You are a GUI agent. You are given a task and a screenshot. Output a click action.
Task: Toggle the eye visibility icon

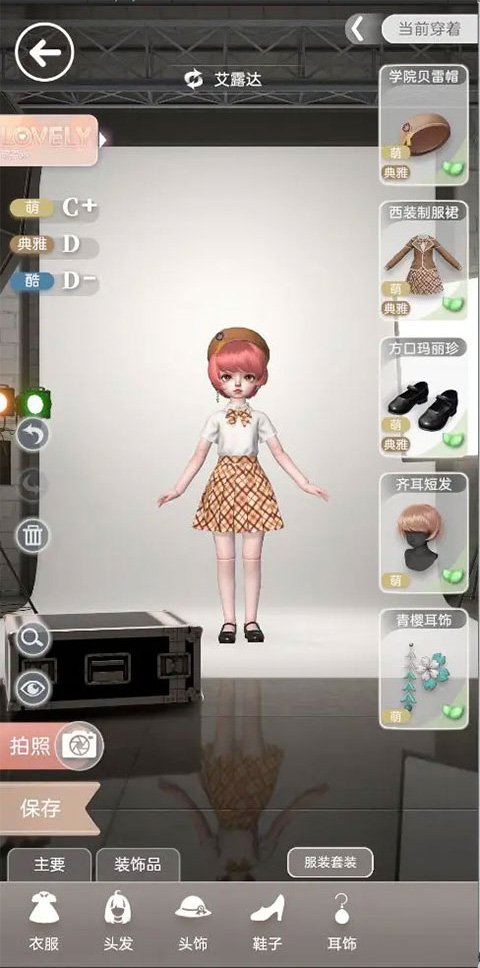point(32,688)
